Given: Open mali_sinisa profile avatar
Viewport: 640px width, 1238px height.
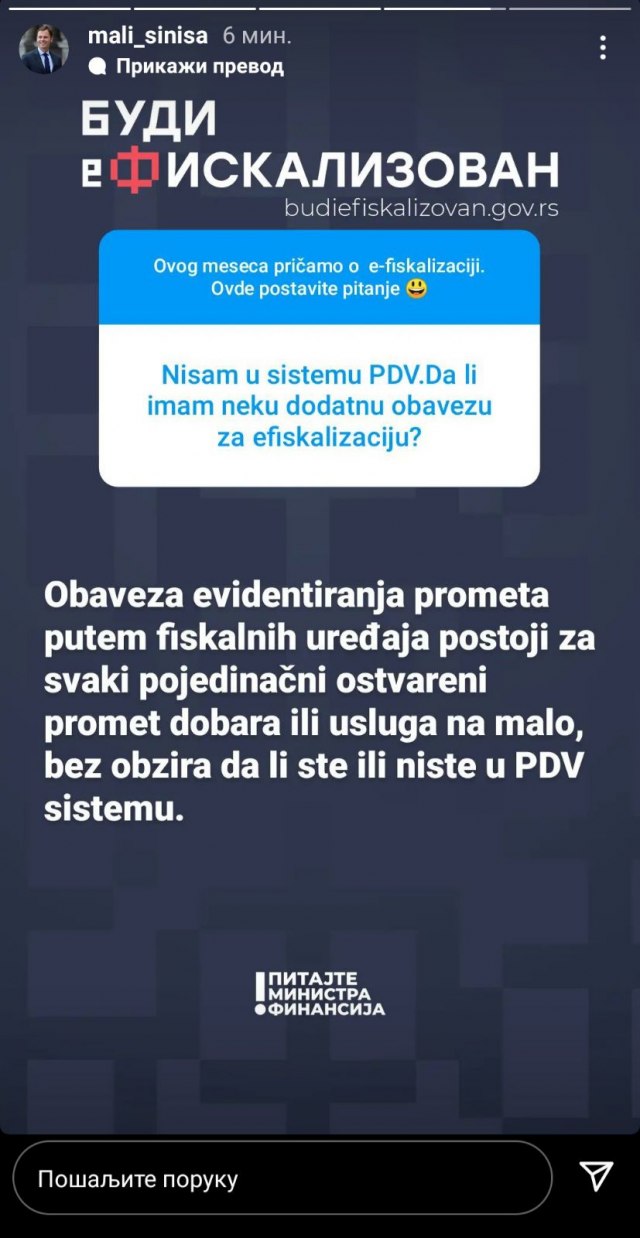Looking at the screenshot, I should pyautogui.click(x=44, y=48).
